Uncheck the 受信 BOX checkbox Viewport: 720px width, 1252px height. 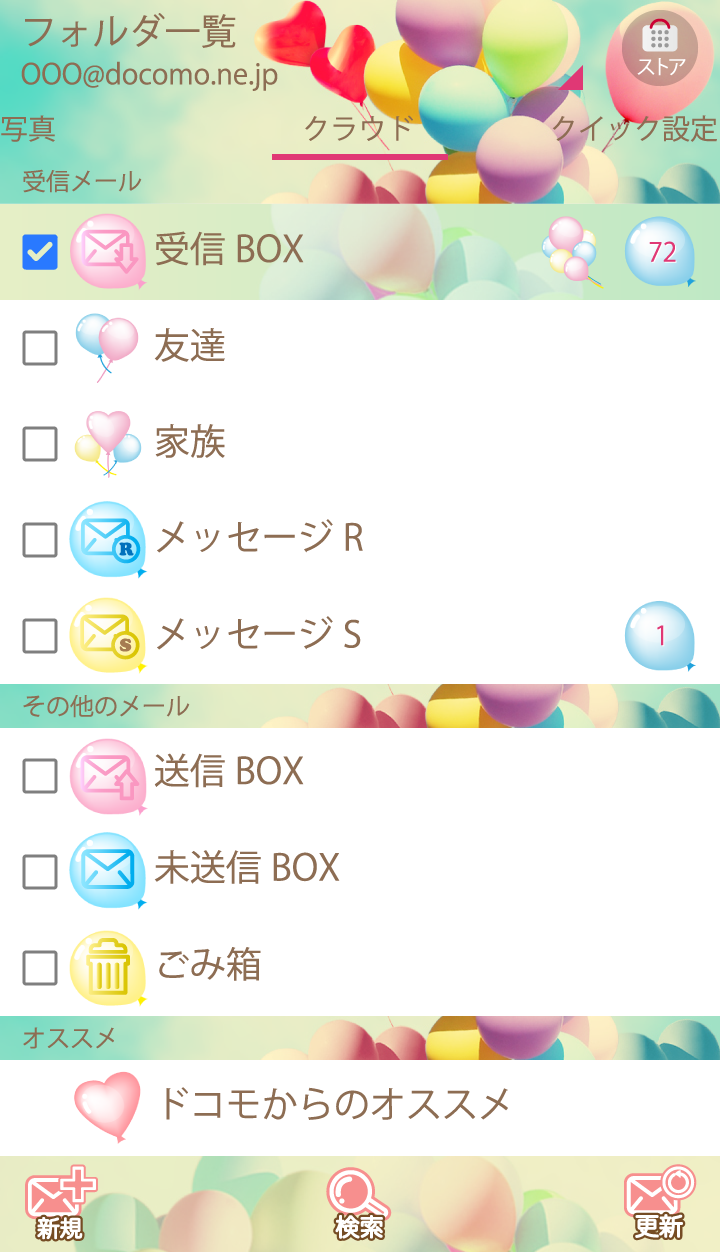pos(40,252)
